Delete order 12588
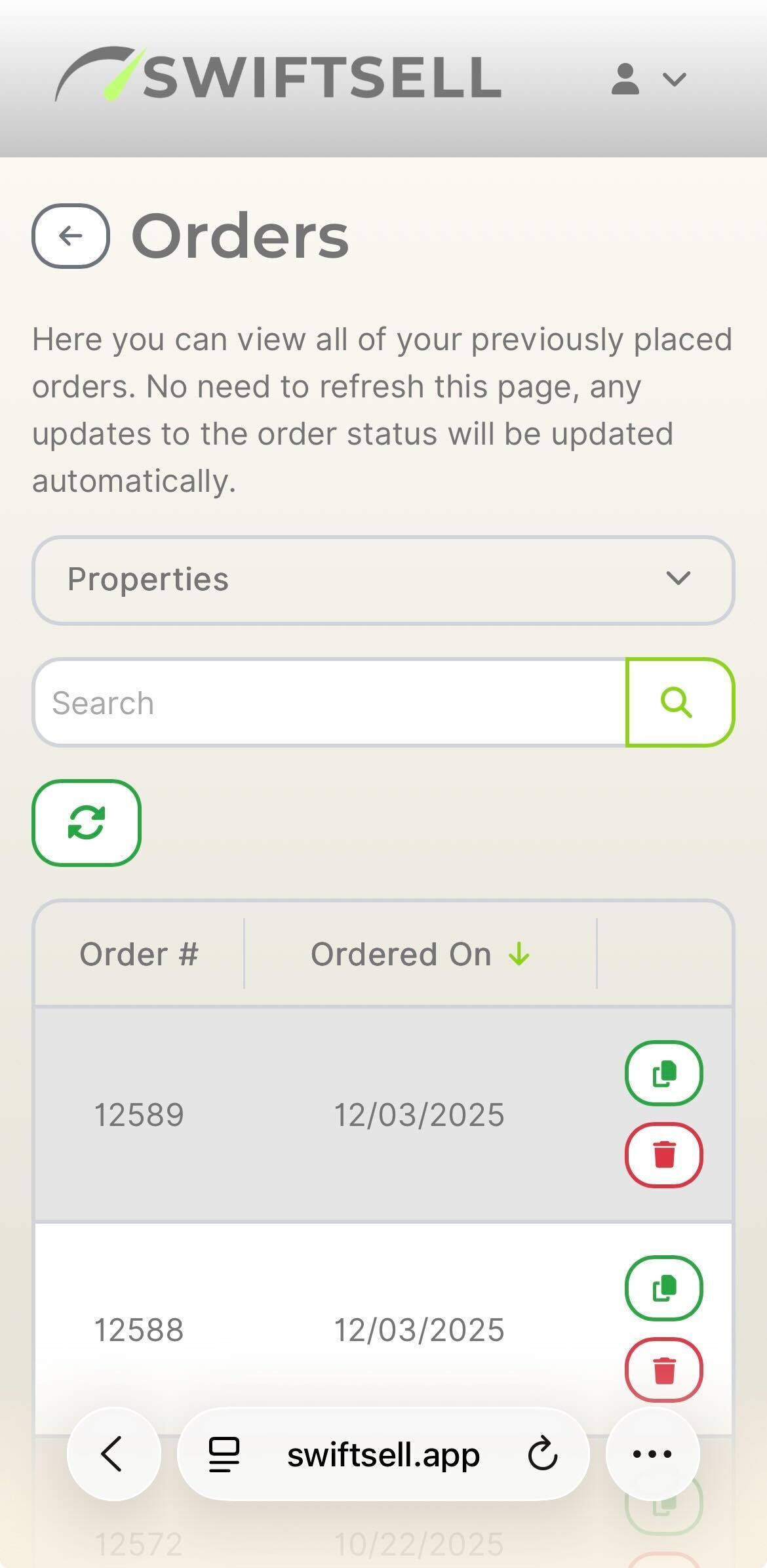This screenshot has width=767, height=1568. 663,1370
